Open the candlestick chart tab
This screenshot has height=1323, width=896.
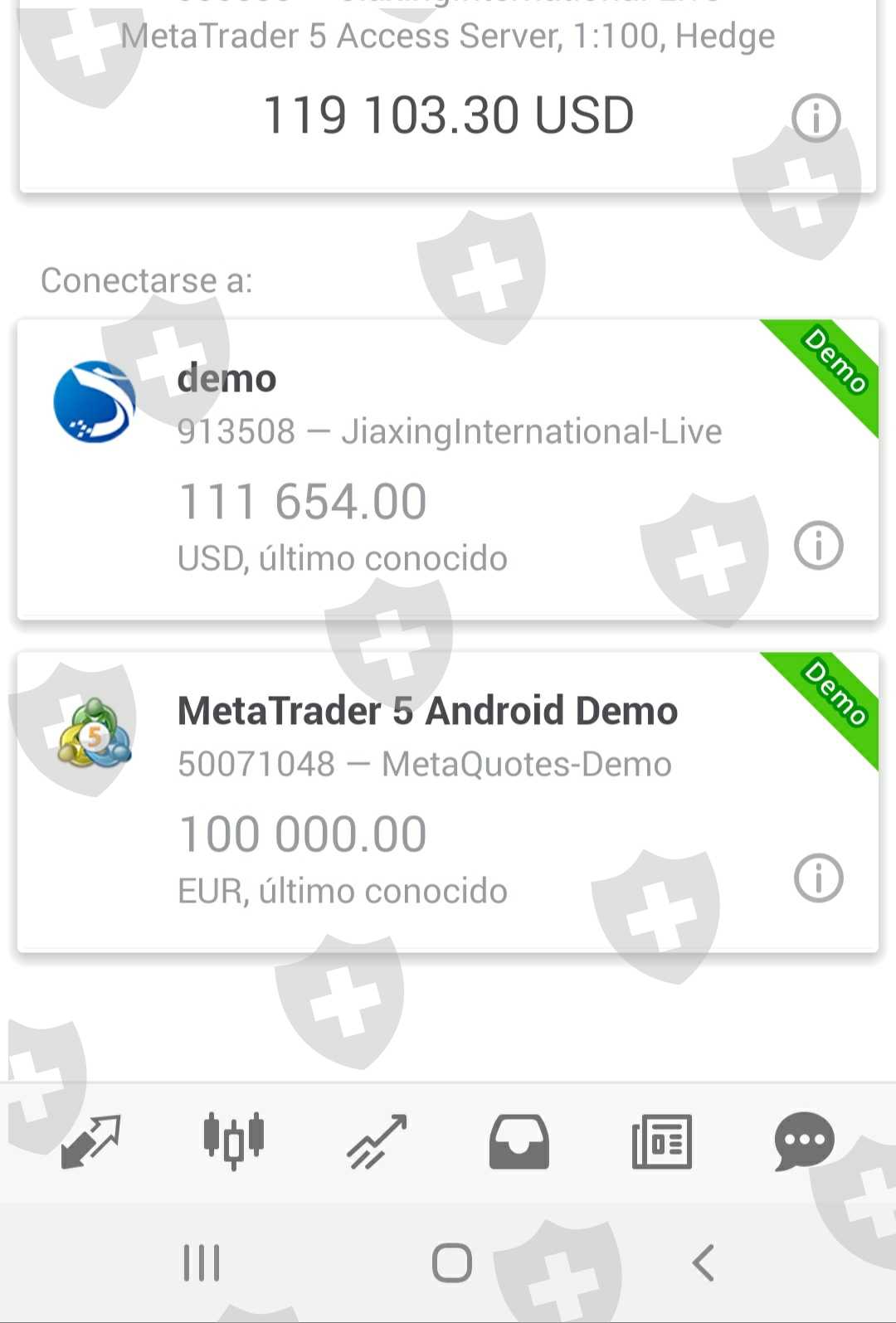(x=234, y=1141)
